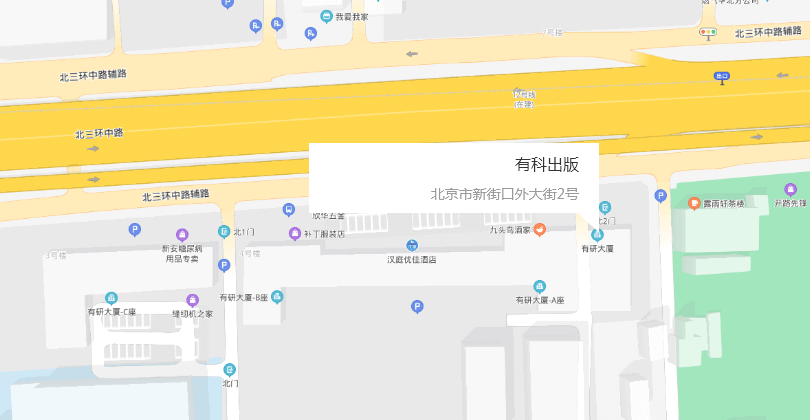Open the 有研大厦-B座 building marker
The width and height of the screenshot is (810, 420).
(x=277, y=297)
